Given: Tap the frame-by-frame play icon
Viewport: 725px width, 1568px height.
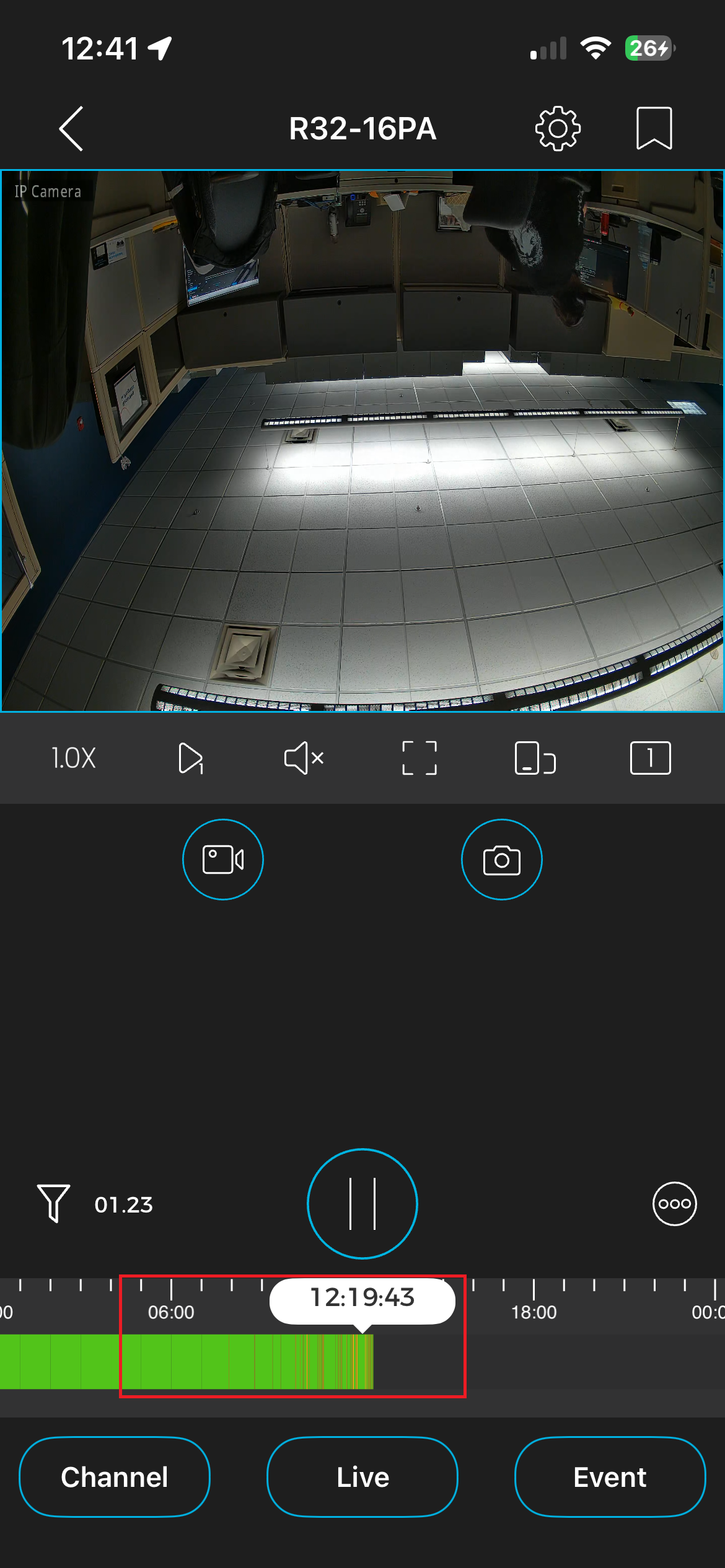Looking at the screenshot, I should [190, 758].
